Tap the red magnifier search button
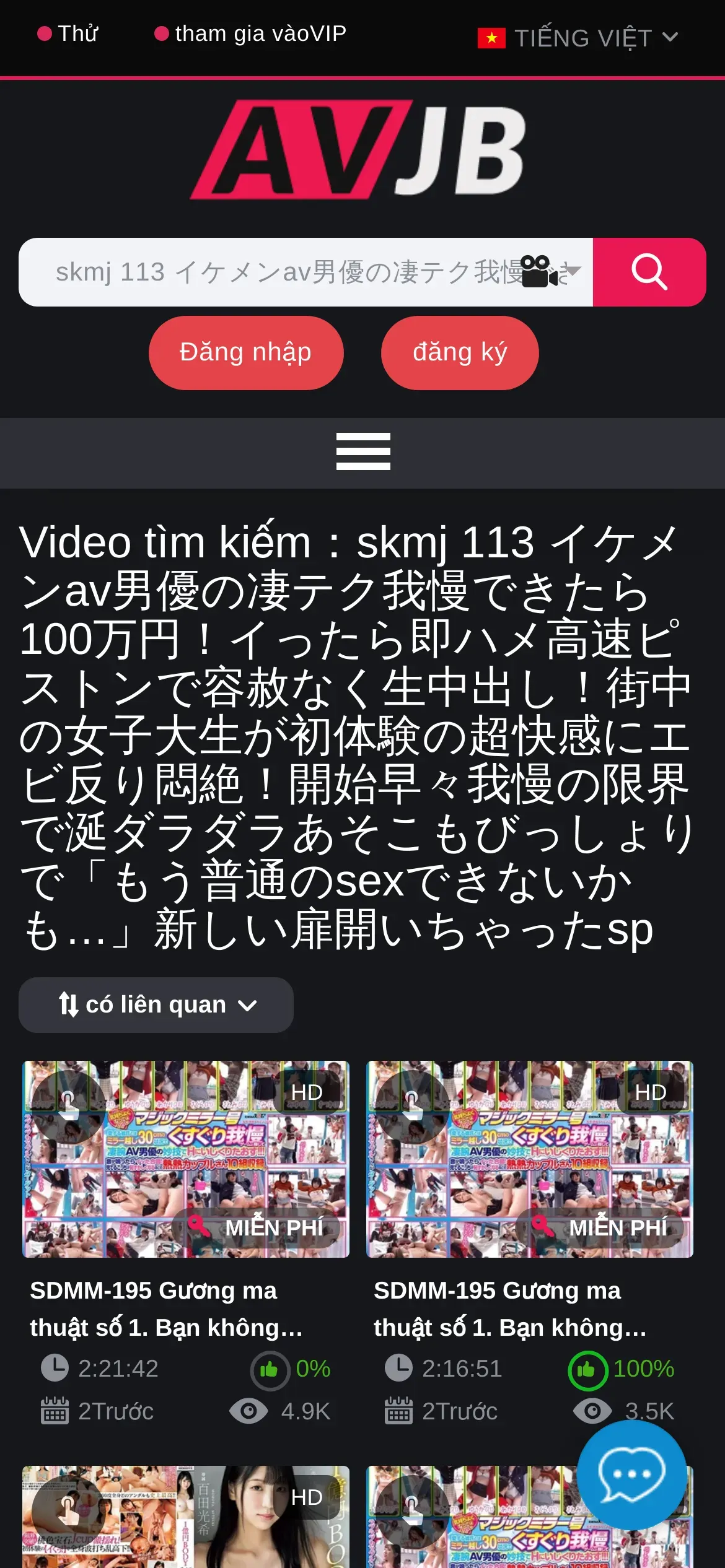Viewport: 725px width, 1568px height. pyautogui.click(x=649, y=272)
